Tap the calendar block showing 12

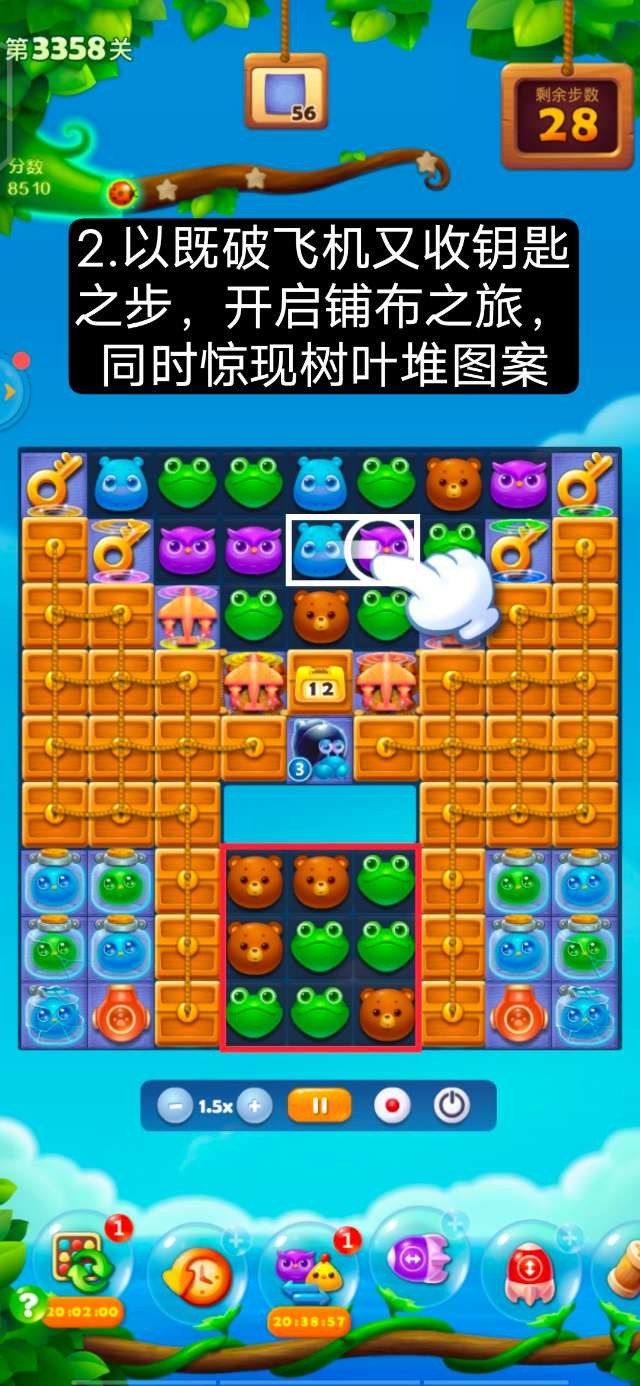(320, 682)
